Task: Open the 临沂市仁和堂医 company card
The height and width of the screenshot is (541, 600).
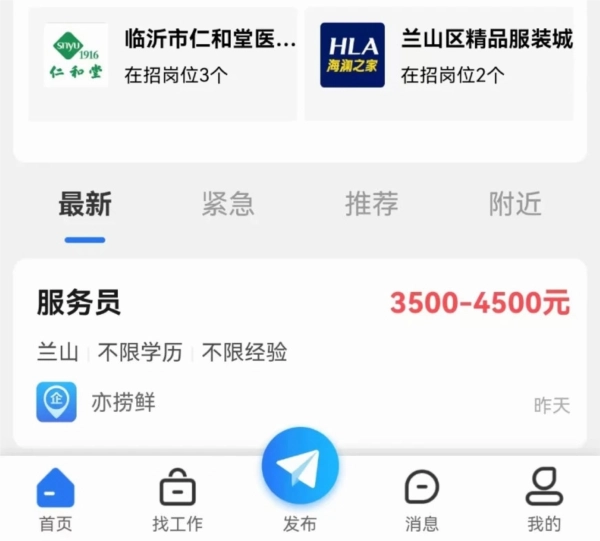Action: [x=163, y=64]
